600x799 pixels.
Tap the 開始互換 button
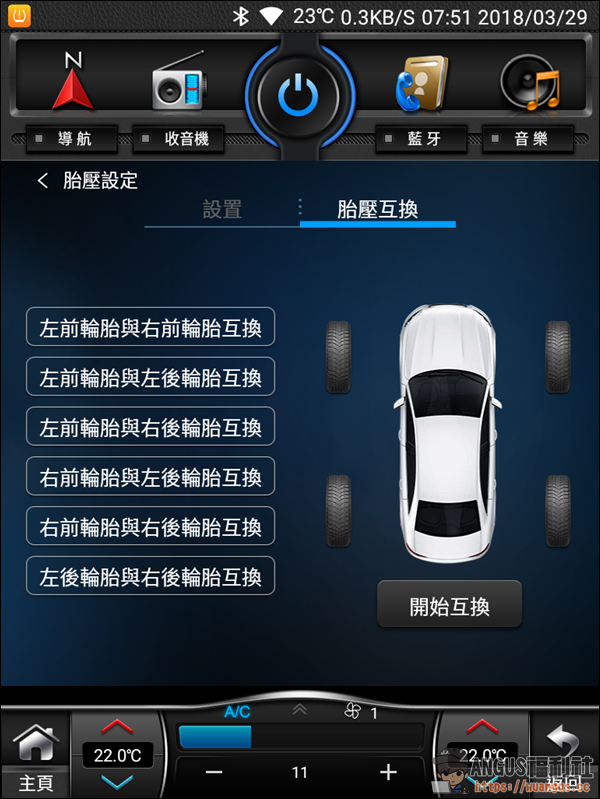(449, 605)
